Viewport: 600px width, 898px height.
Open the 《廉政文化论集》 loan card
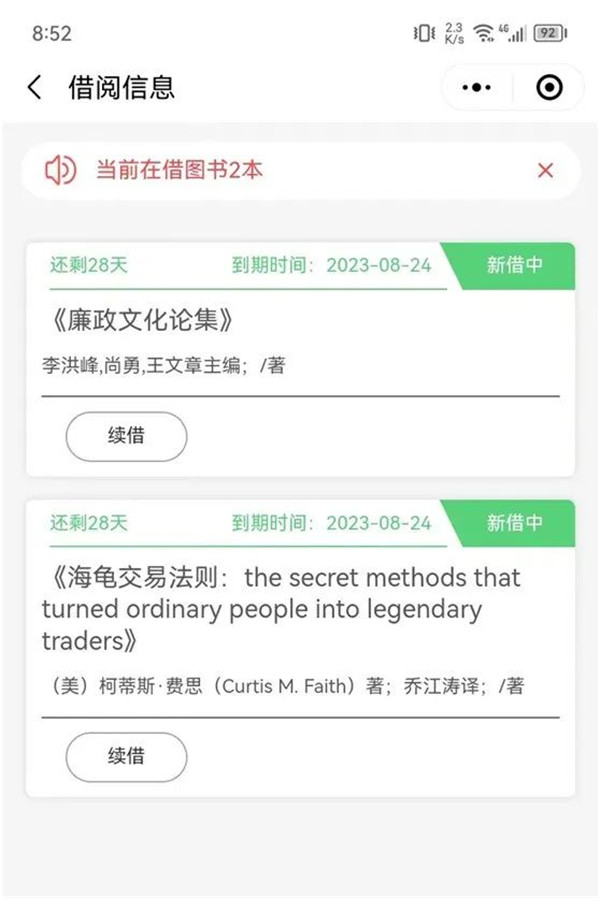coord(300,321)
